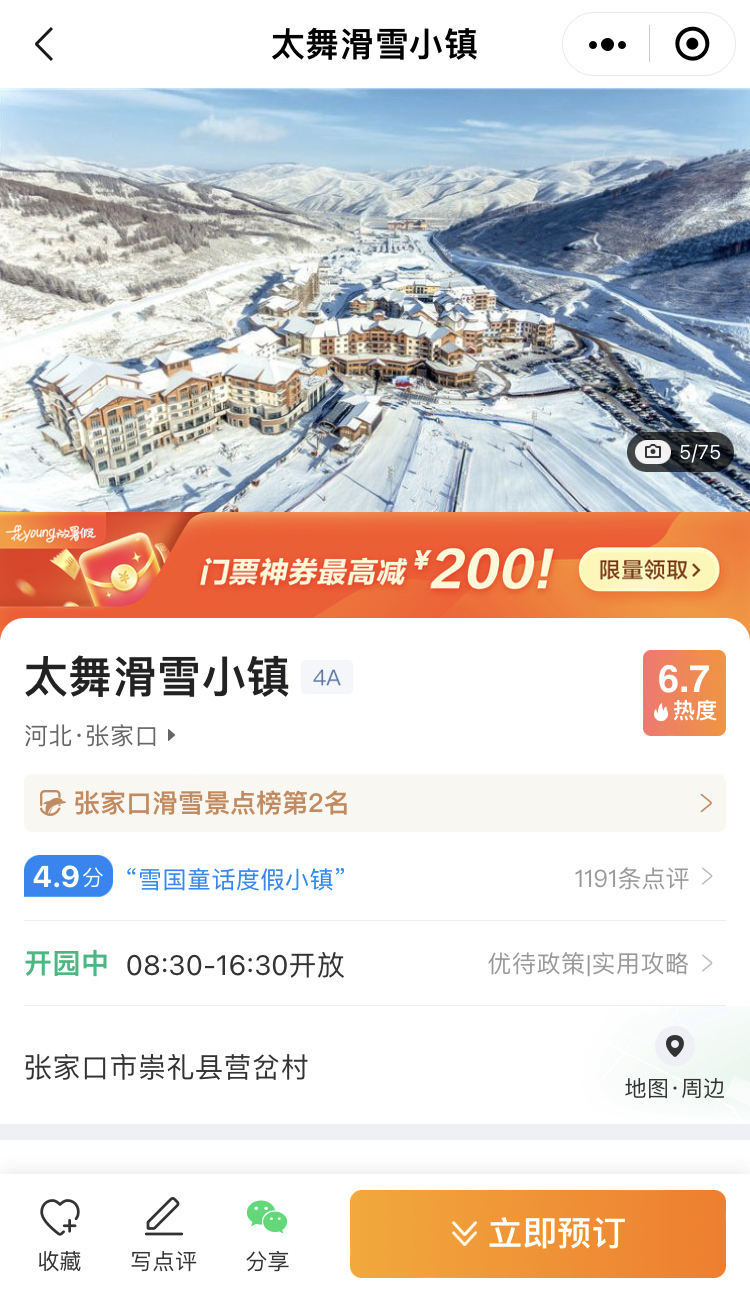Screen dimensions: 750x1294
Task: Open the three-dot mini program menu
Action: [607, 45]
